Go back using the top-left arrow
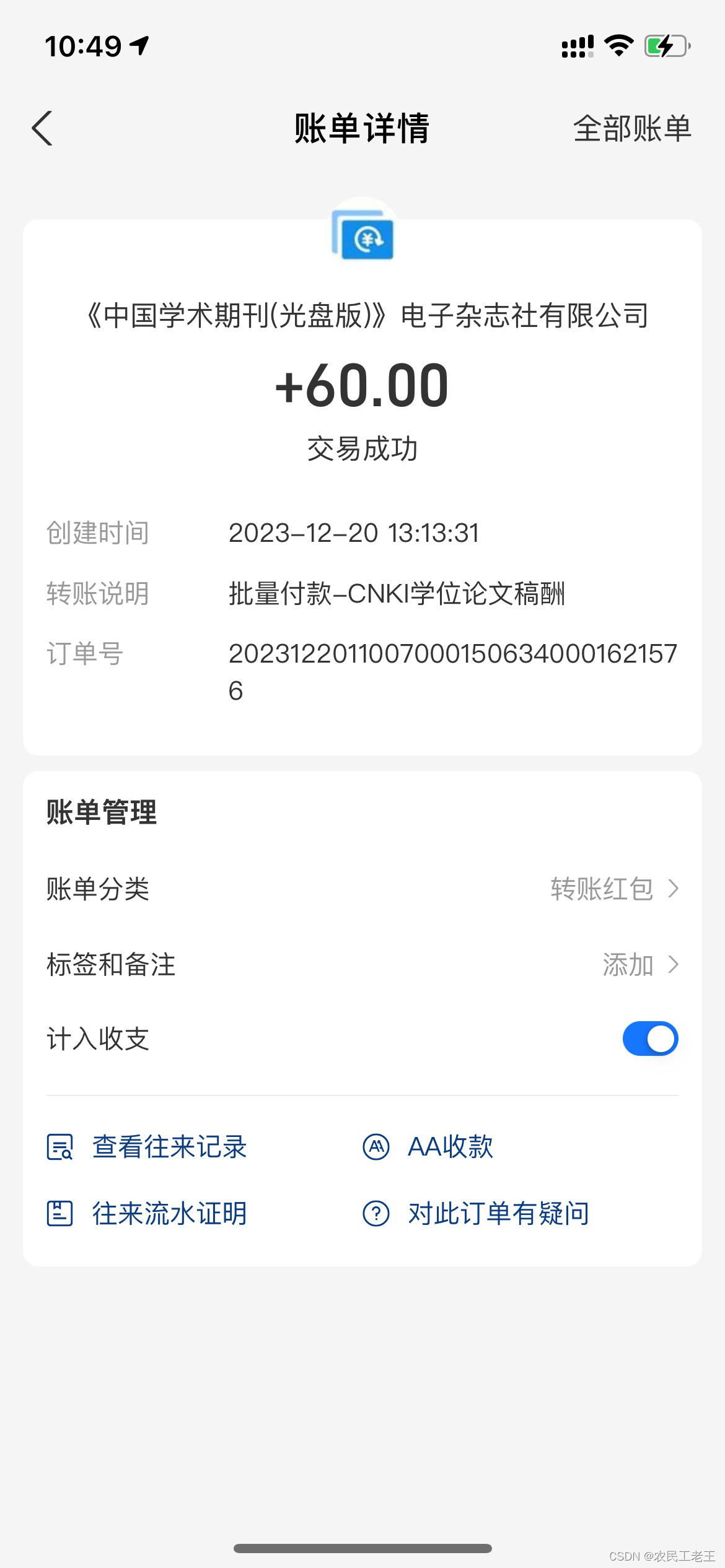Viewport: 725px width, 1568px height. point(42,129)
